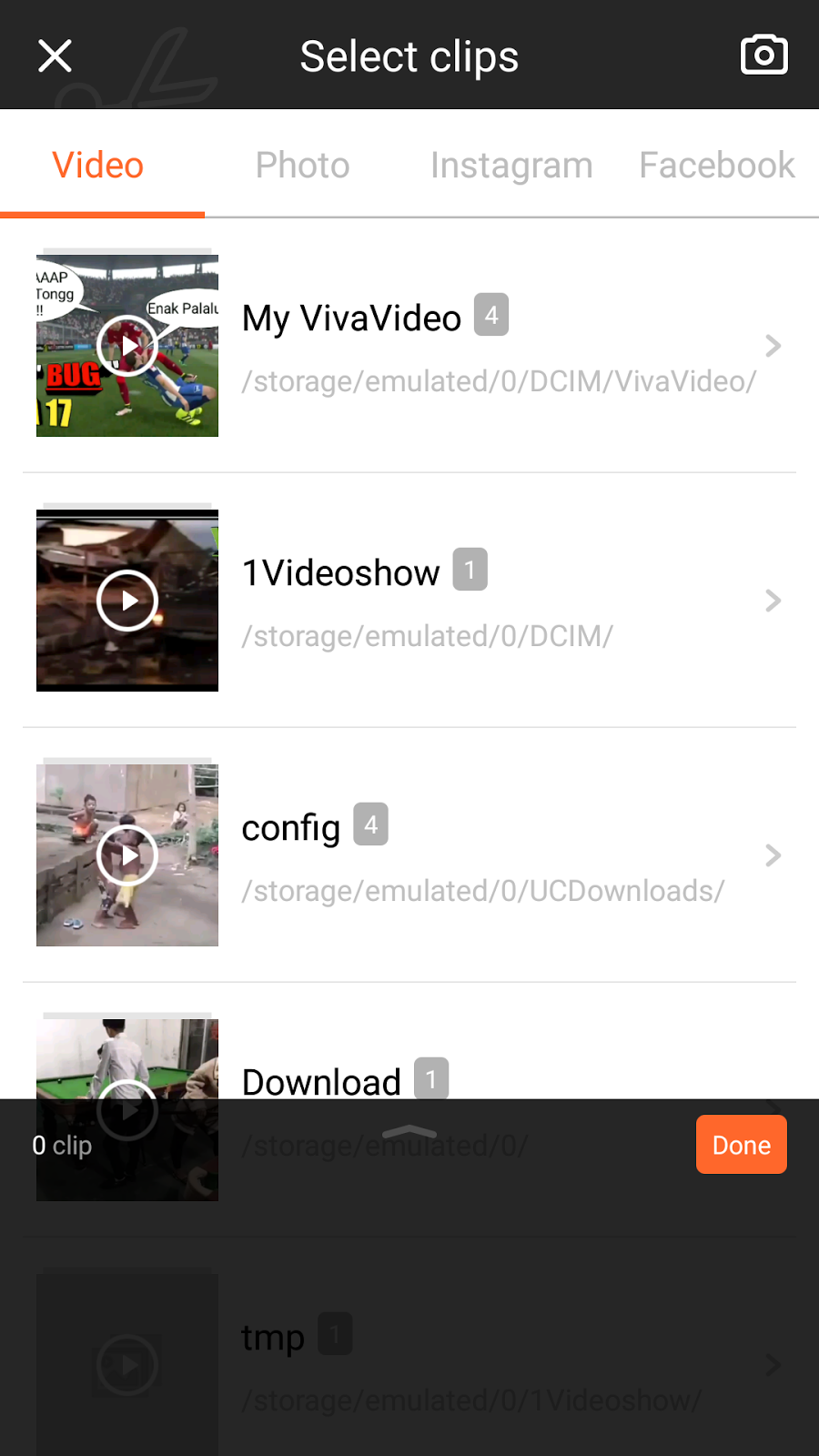This screenshot has height=1456, width=819.
Task: Play the config folder video preview
Action: [127, 855]
